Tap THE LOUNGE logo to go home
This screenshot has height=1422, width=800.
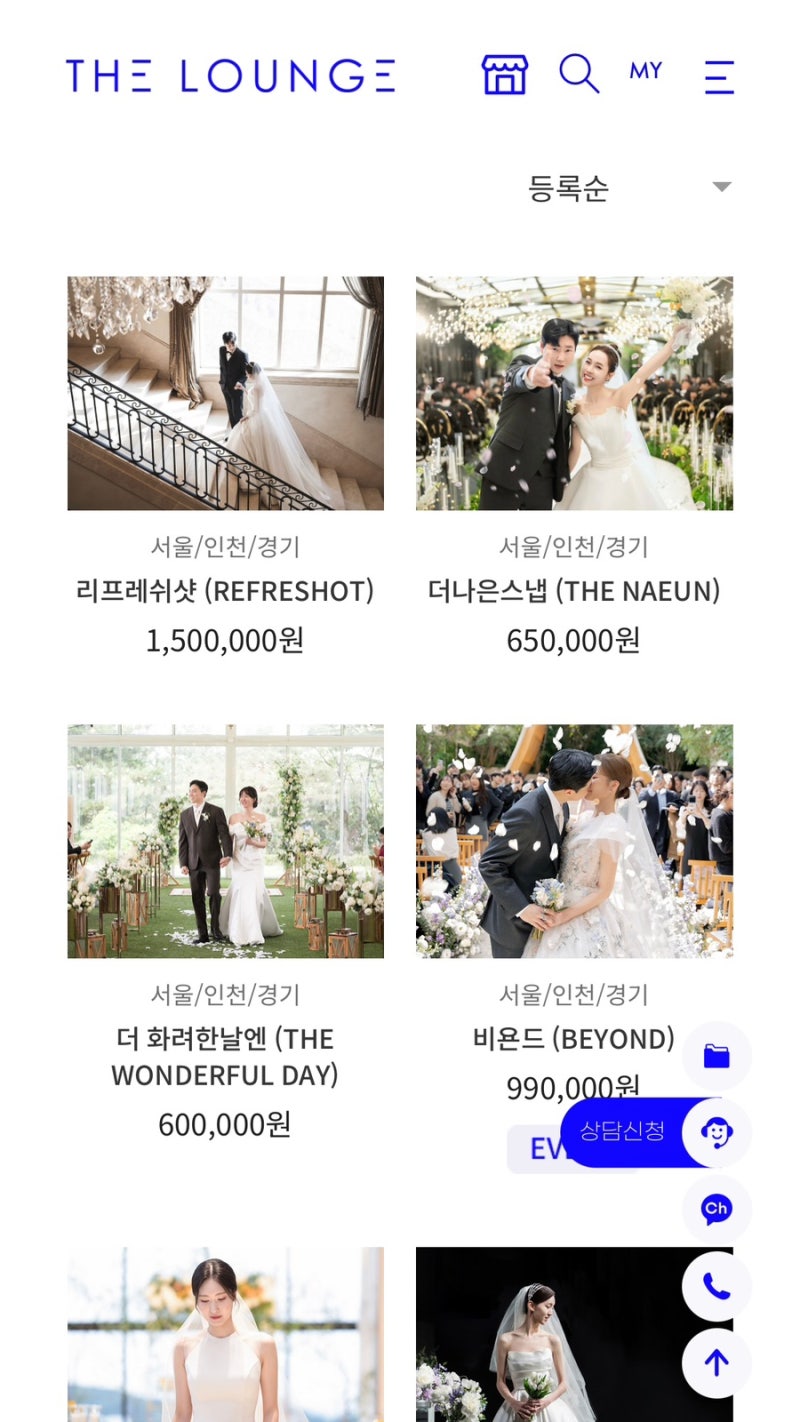231,76
